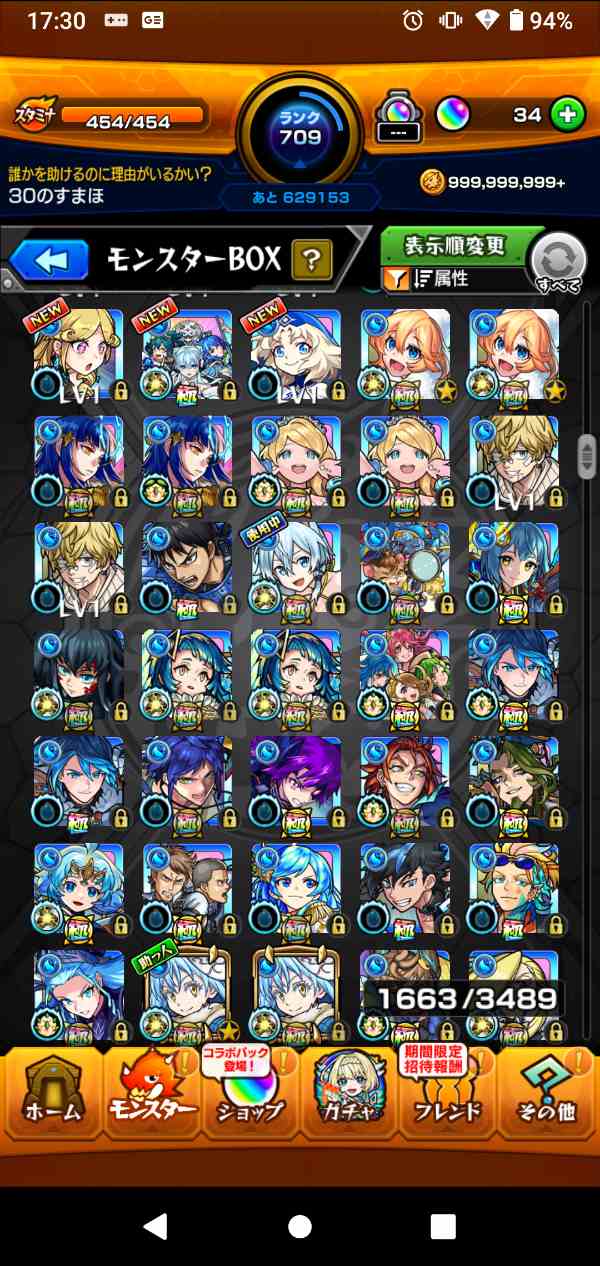Select the monster marked 使用中
The height and width of the screenshot is (1266, 600).
pyautogui.click(x=296, y=567)
